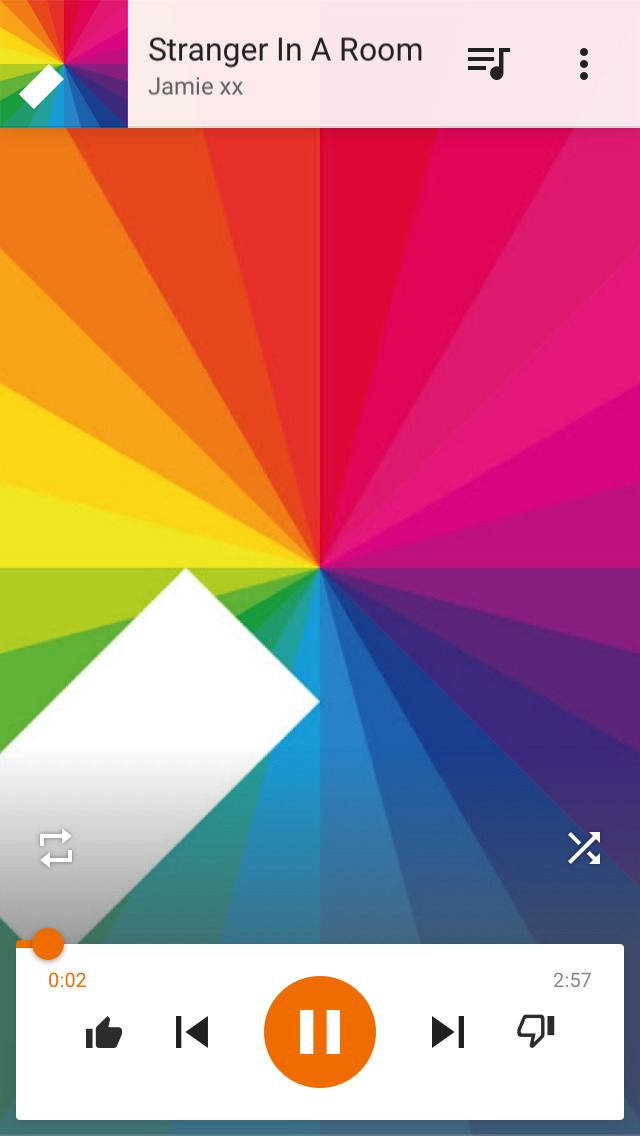640x1136 pixels.
Task: Open the three-dot overflow menu
Action: [583, 64]
